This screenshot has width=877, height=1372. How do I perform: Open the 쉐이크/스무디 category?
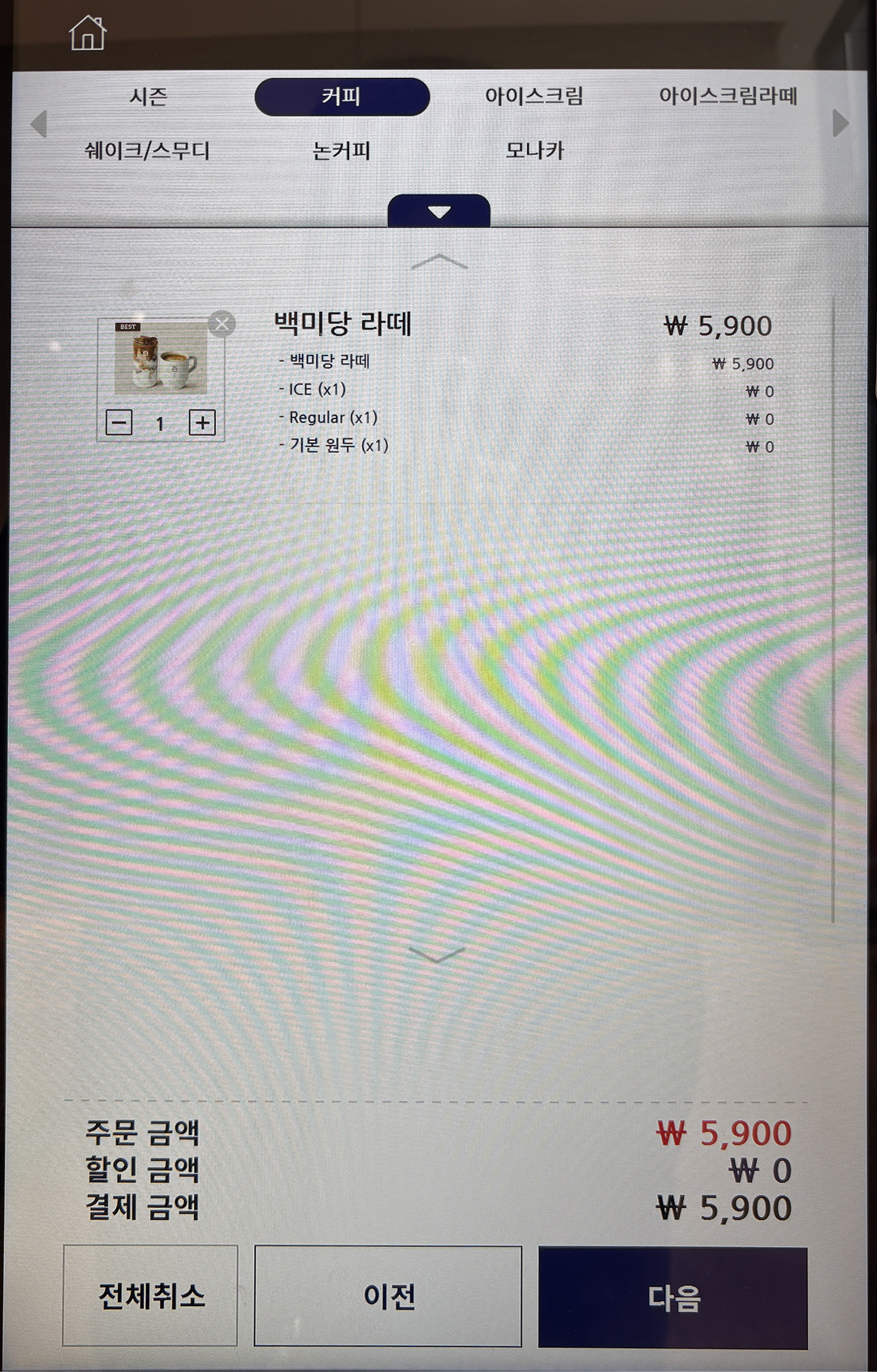point(148,151)
